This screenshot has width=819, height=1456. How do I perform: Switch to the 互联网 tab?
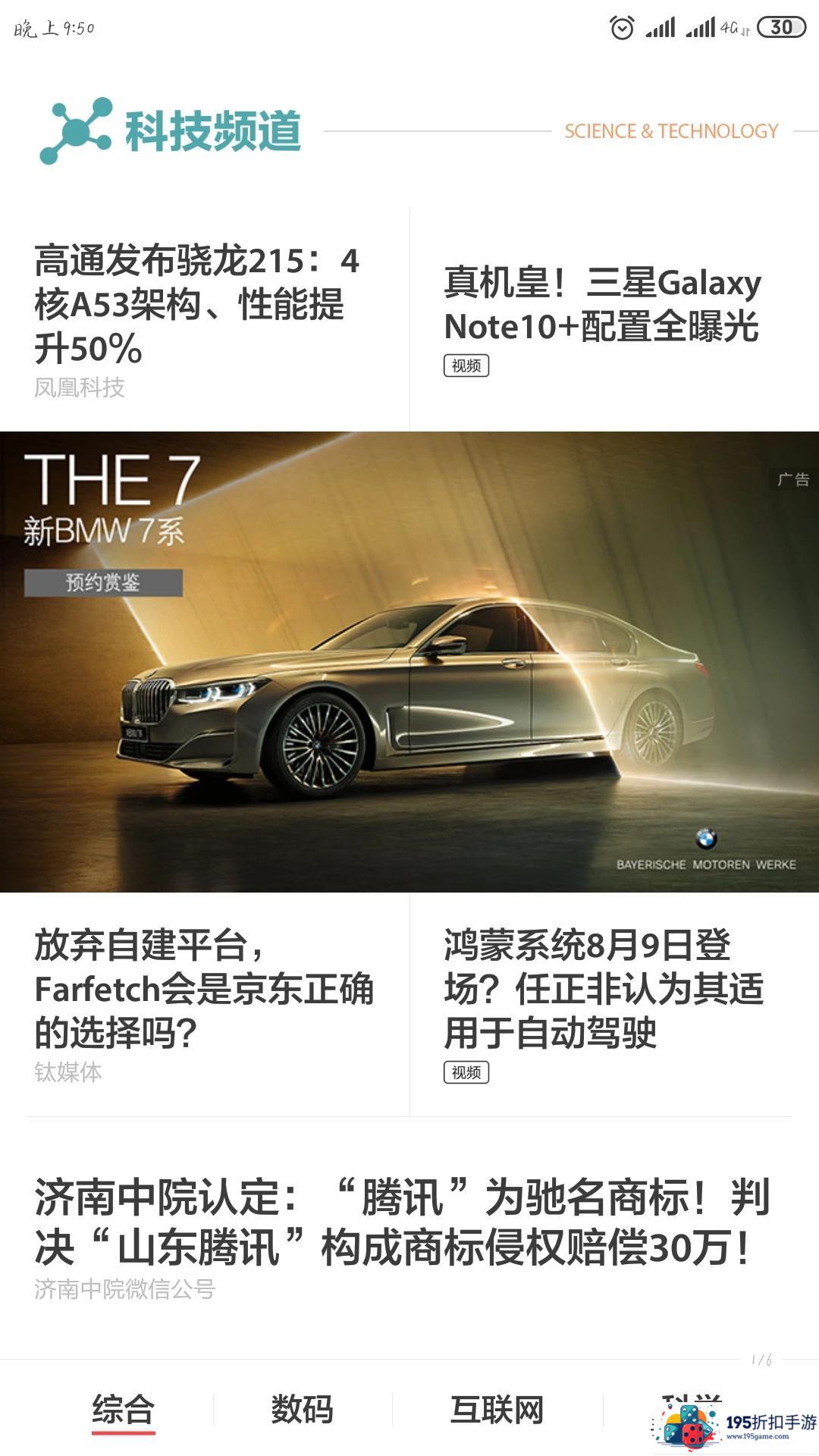[497, 1410]
